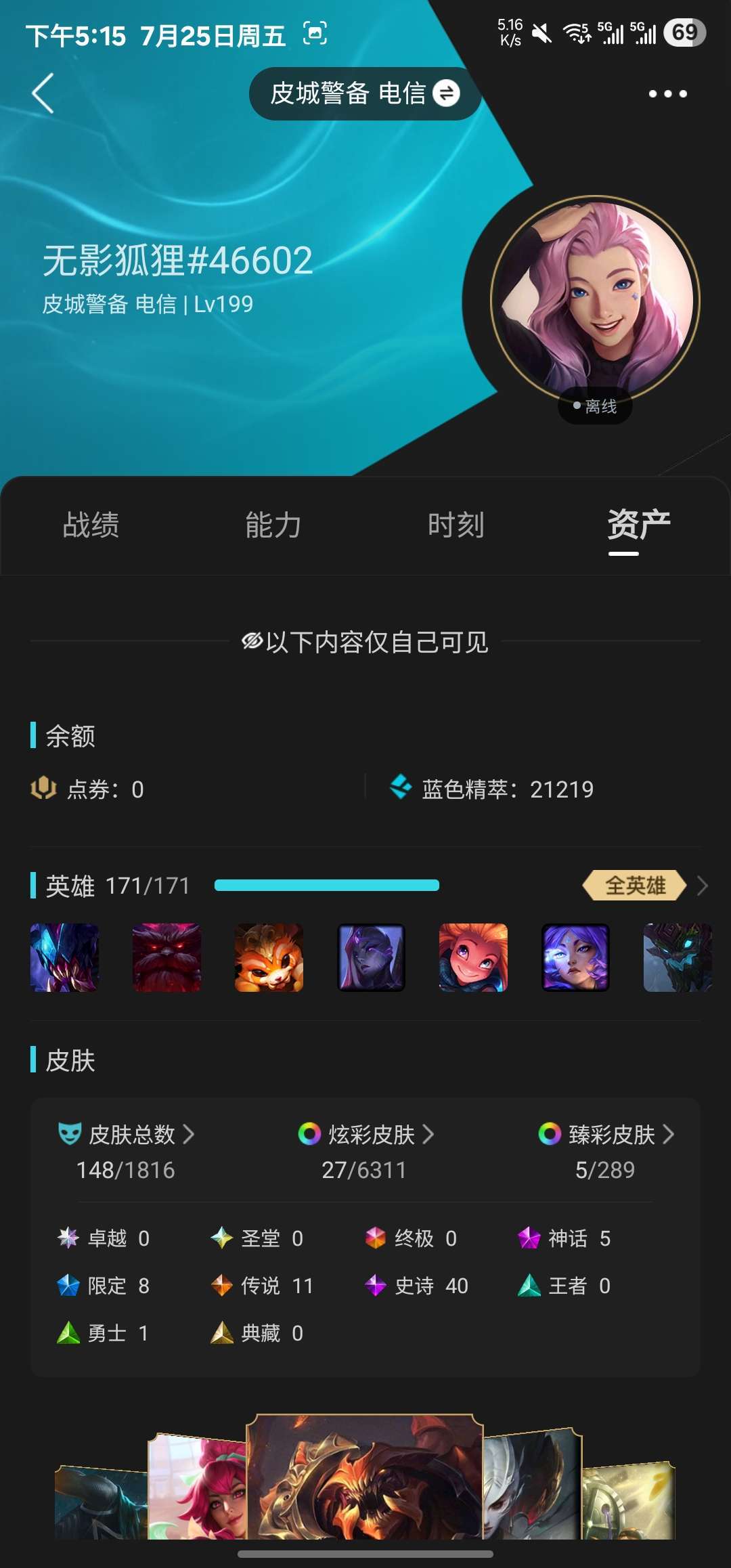Image resolution: width=731 pixels, height=1568 pixels.
Task: Switch to the 能力 tab
Action: point(273,525)
